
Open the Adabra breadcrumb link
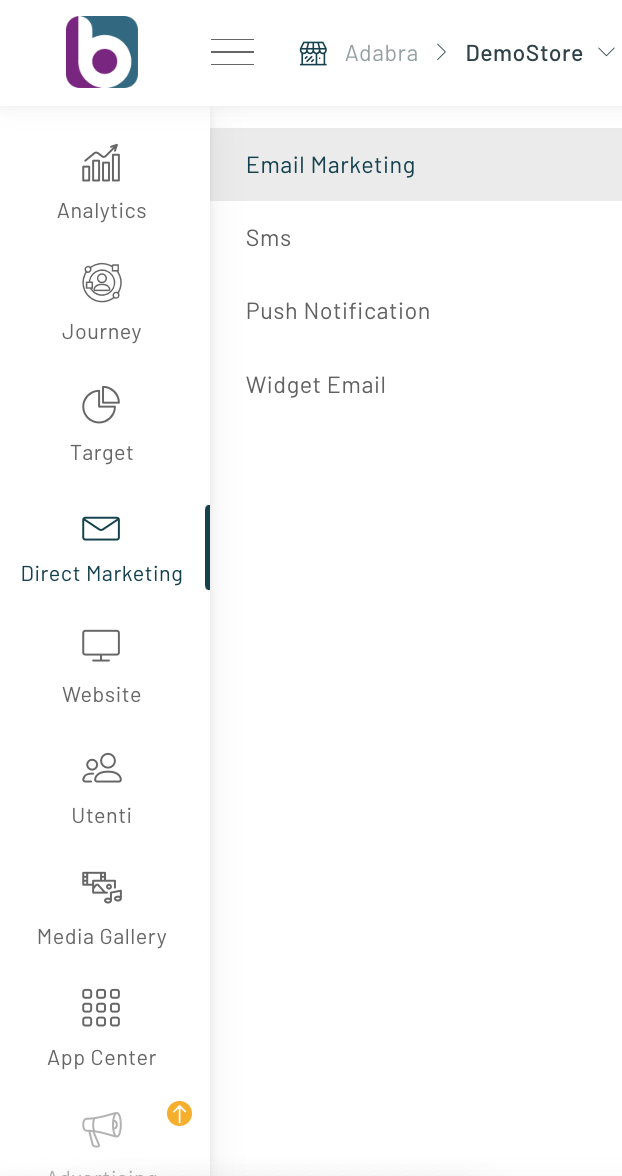(381, 53)
